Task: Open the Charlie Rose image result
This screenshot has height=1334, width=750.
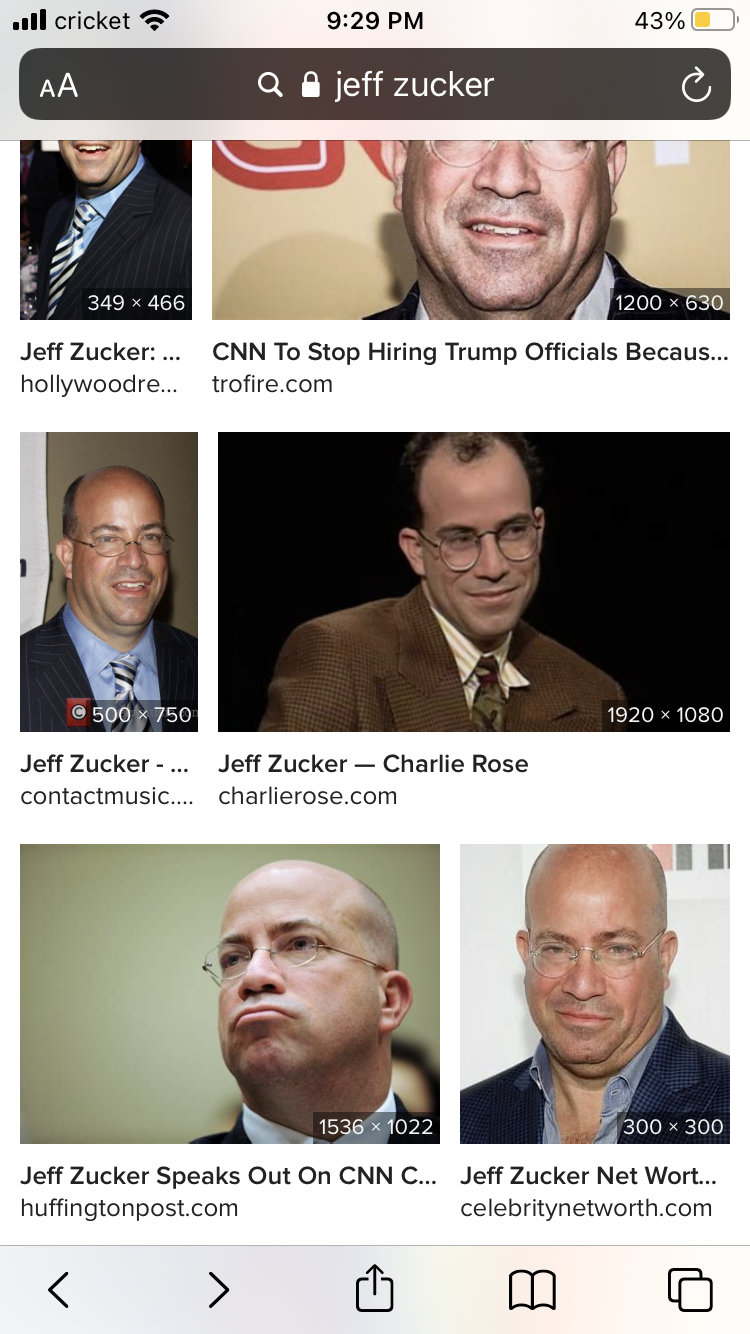Action: (x=474, y=582)
